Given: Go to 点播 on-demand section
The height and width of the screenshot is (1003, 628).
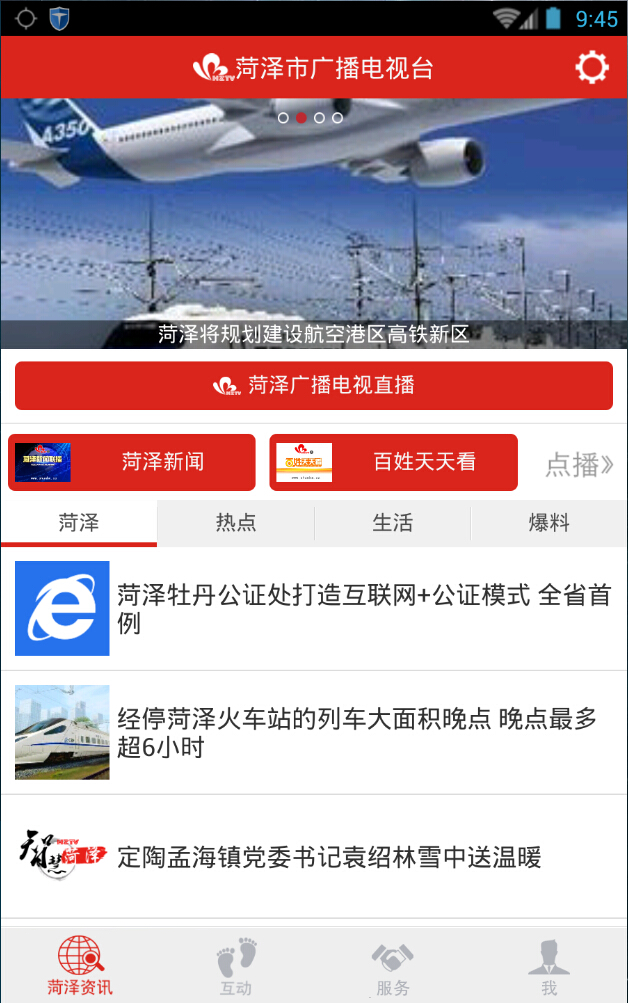Looking at the screenshot, I should (x=578, y=464).
